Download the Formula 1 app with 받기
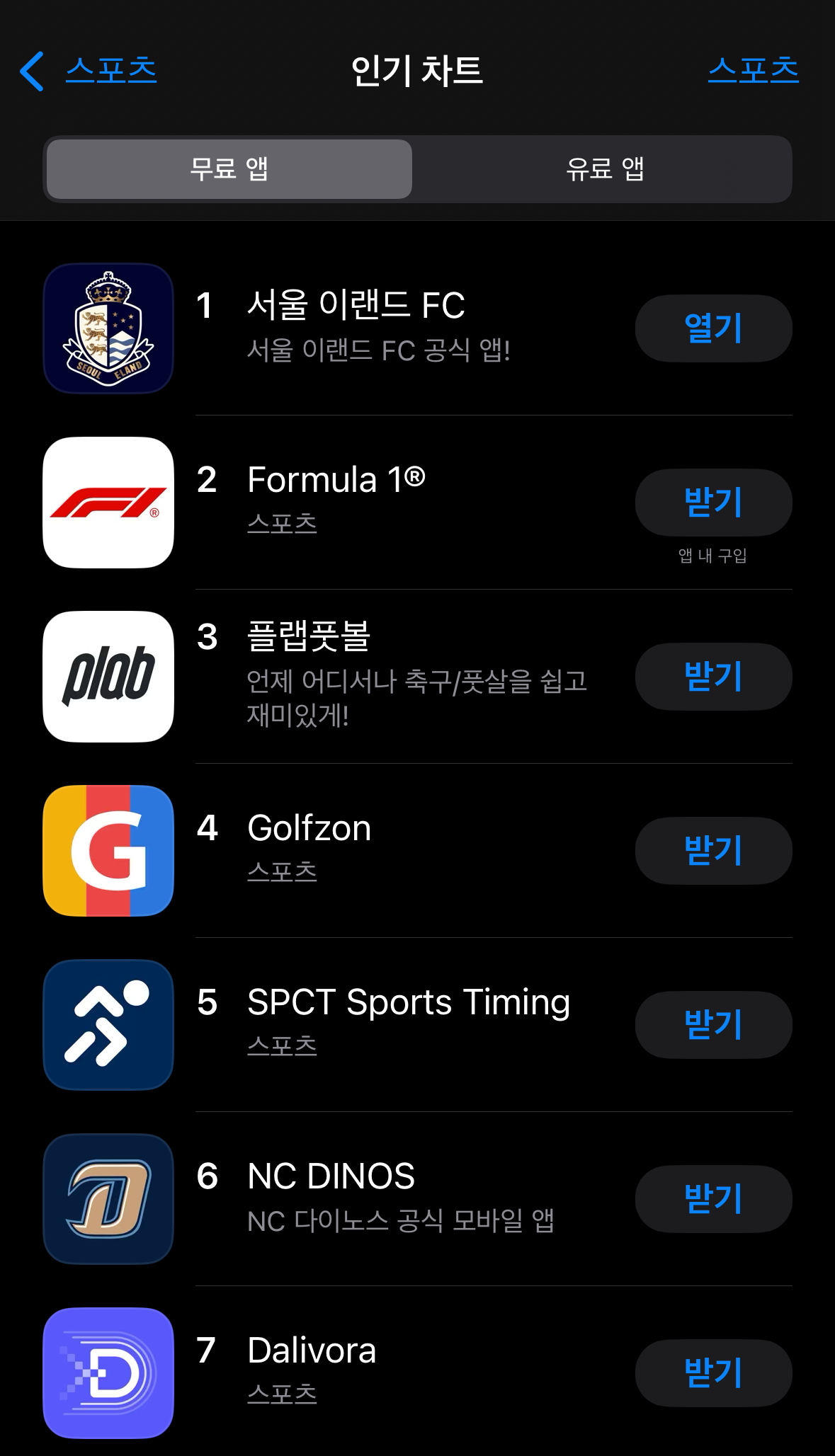 [x=713, y=503]
